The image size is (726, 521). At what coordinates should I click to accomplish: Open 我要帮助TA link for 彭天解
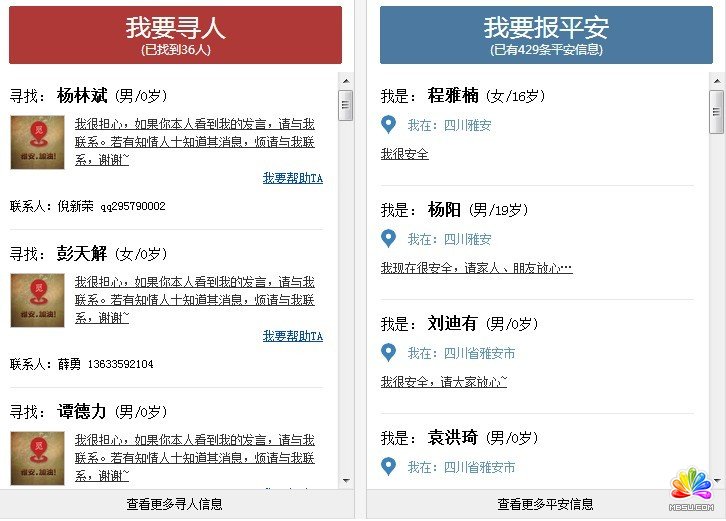point(292,336)
